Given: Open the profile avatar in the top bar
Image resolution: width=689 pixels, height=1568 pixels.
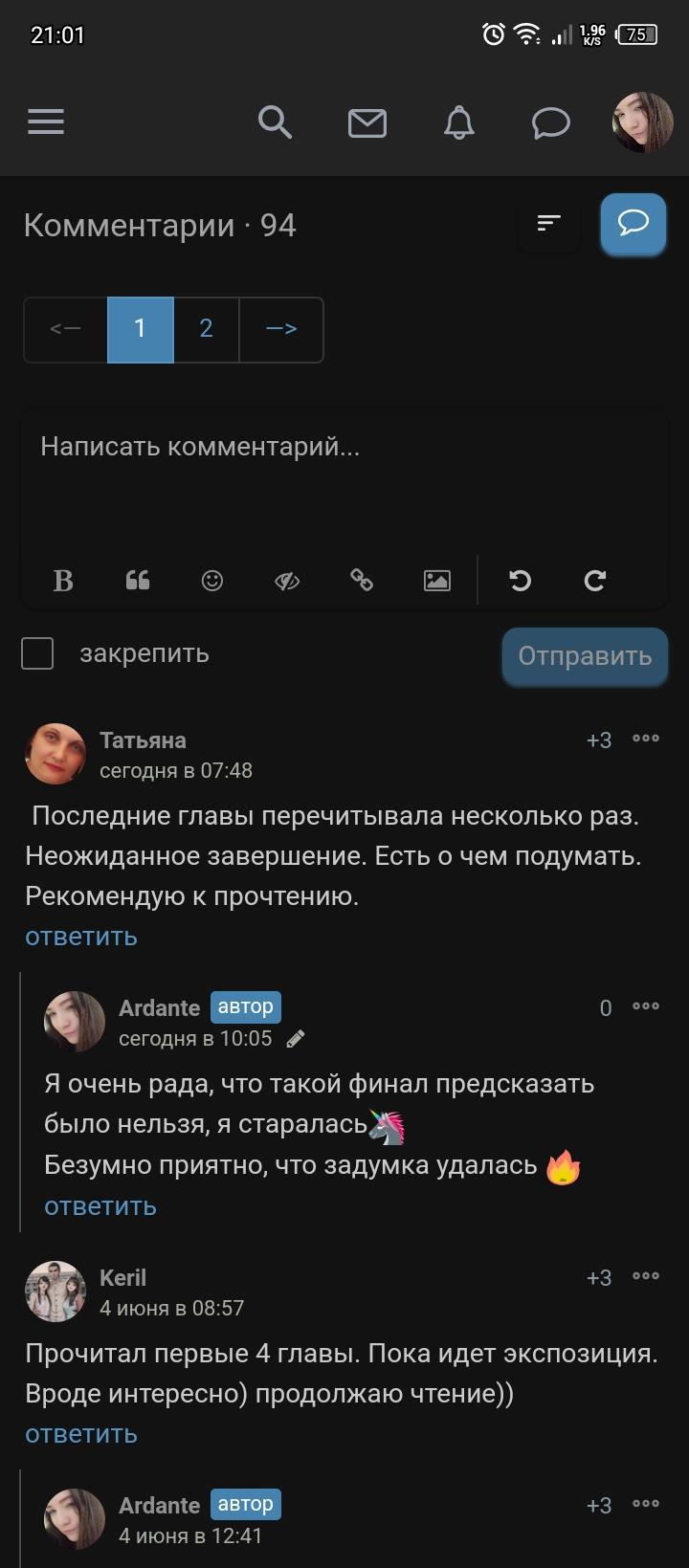Looking at the screenshot, I should click(x=642, y=122).
